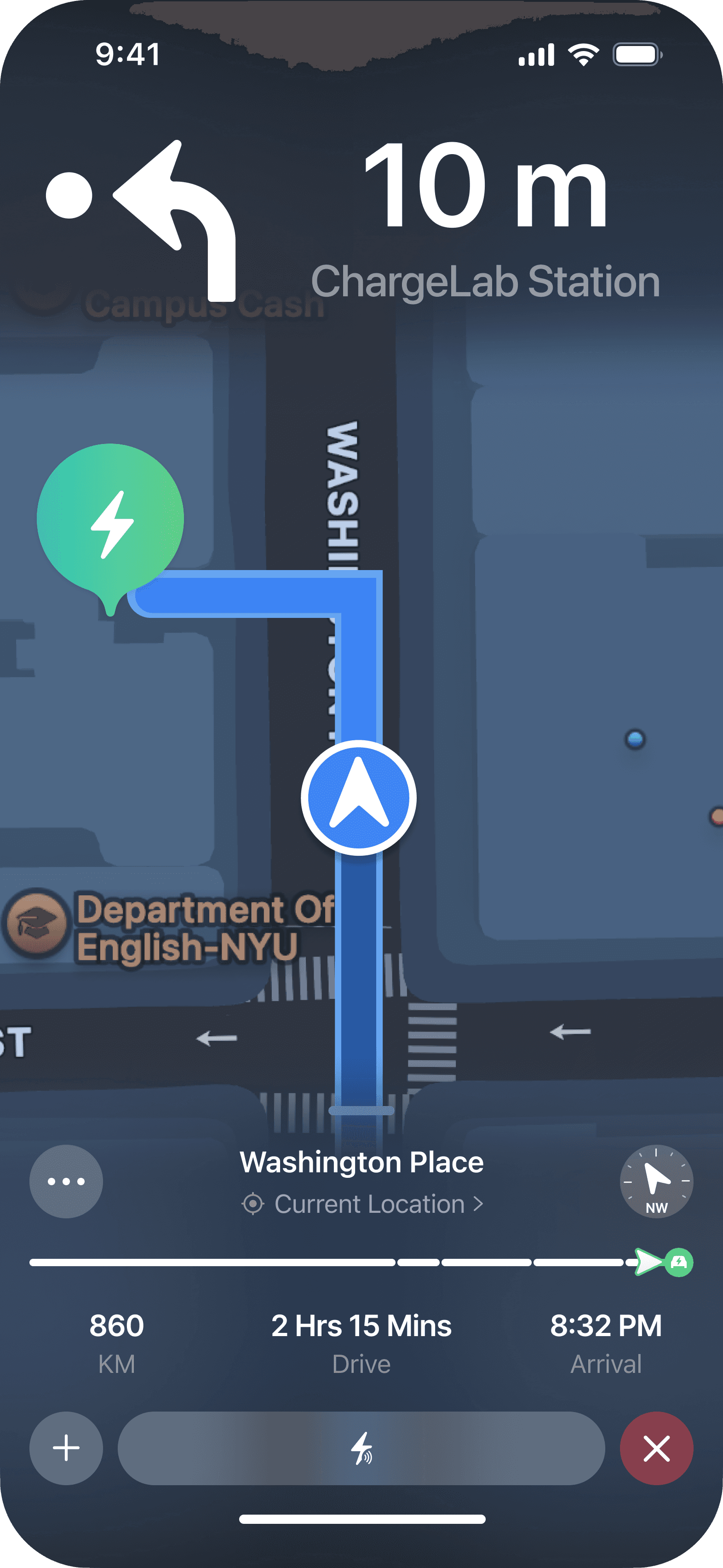Tap the lightning charge button at bottom
This screenshot has width=723, height=1568.
click(361, 1448)
